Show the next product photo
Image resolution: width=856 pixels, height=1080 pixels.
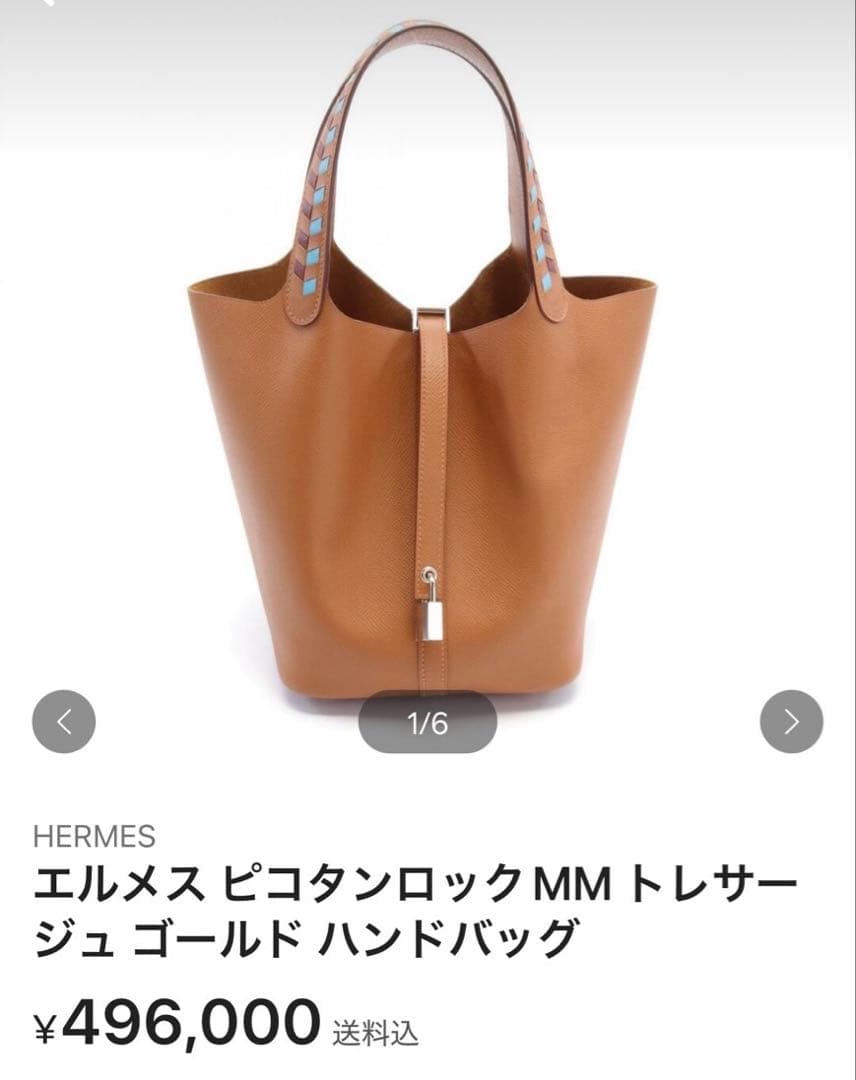point(791,721)
